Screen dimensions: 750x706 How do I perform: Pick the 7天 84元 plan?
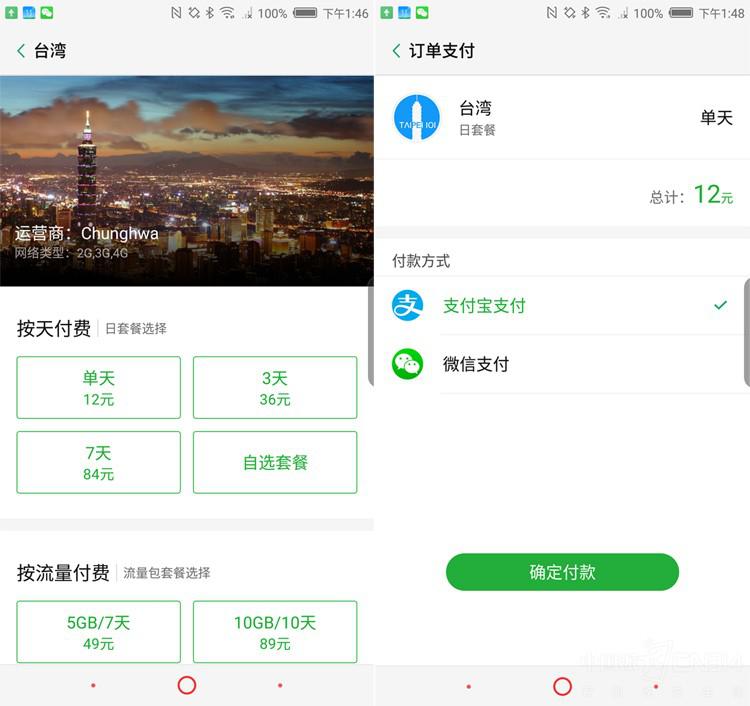(99, 463)
